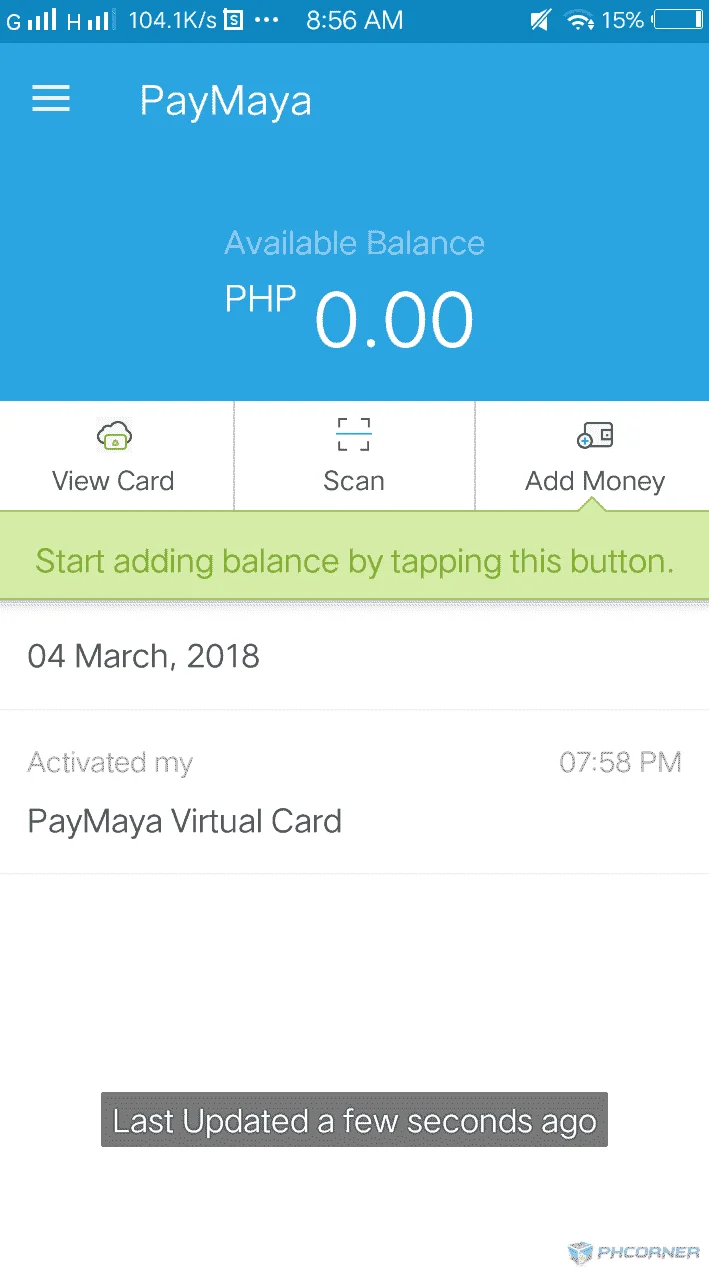Open the hamburger navigation menu

[x=51, y=99]
